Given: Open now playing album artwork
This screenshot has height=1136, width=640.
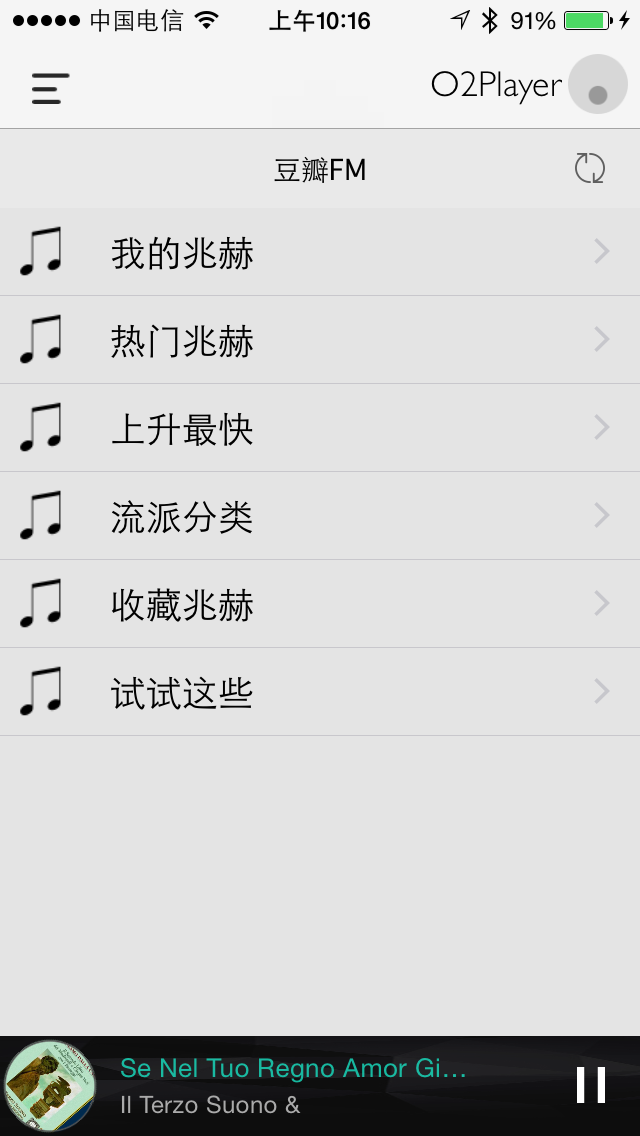Looking at the screenshot, I should [50, 1086].
